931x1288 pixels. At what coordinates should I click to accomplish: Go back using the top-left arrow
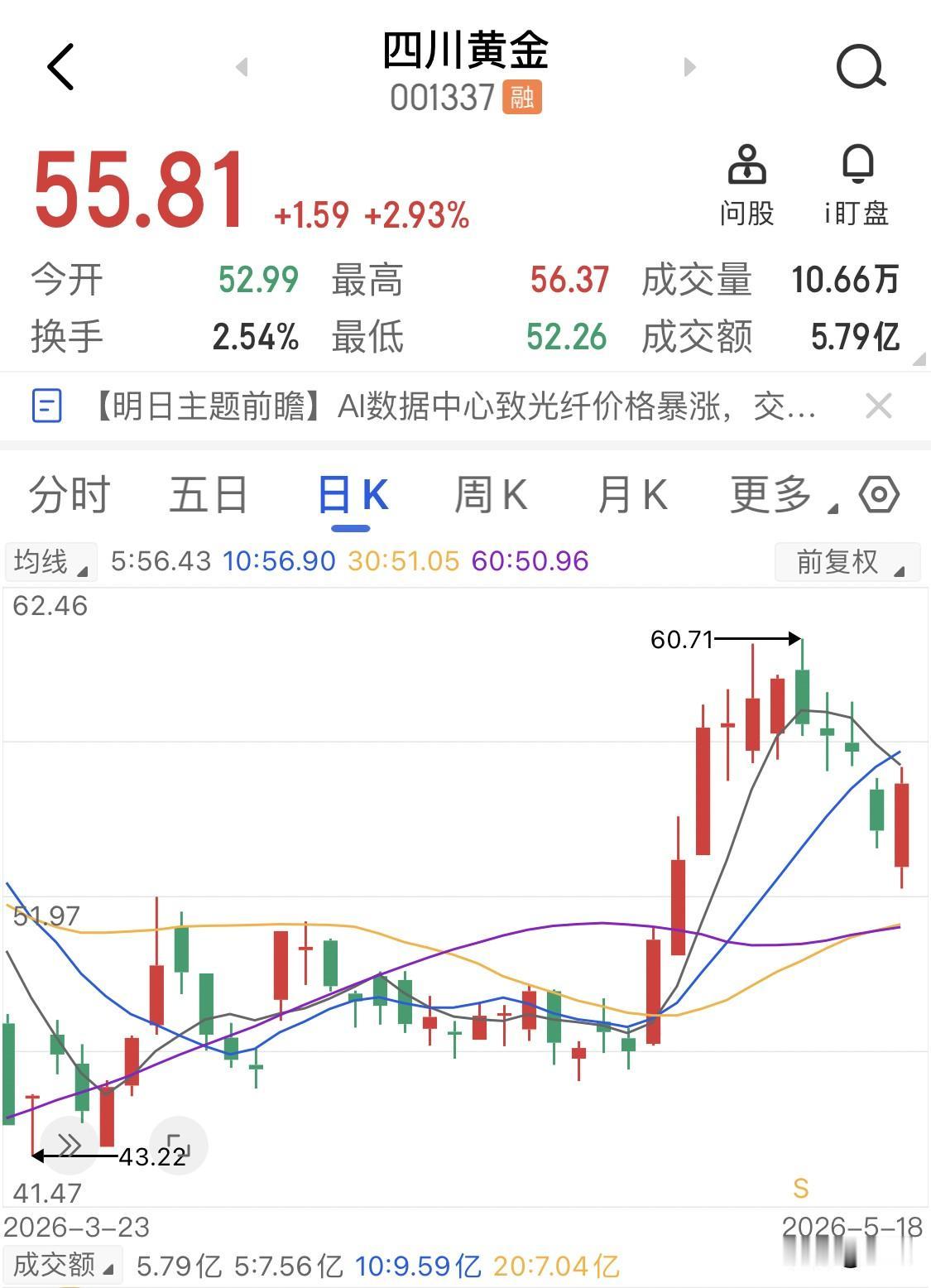click(x=60, y=67)
